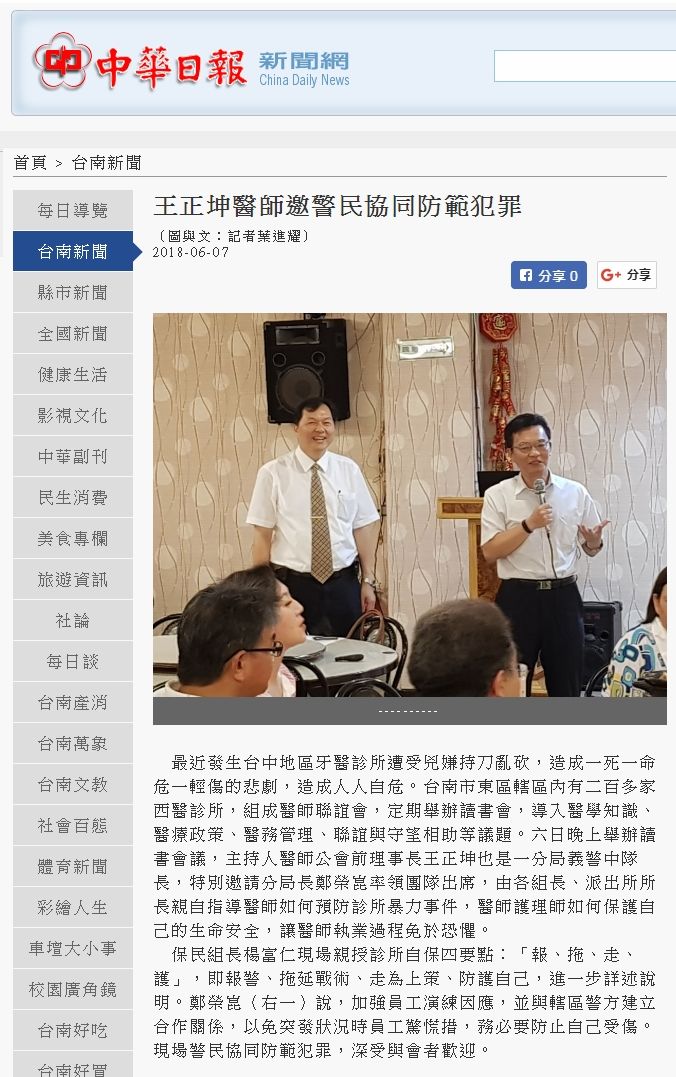The image size is (676, 1077).
Task: Tap the search field in the header
Action: click(585, 66)
